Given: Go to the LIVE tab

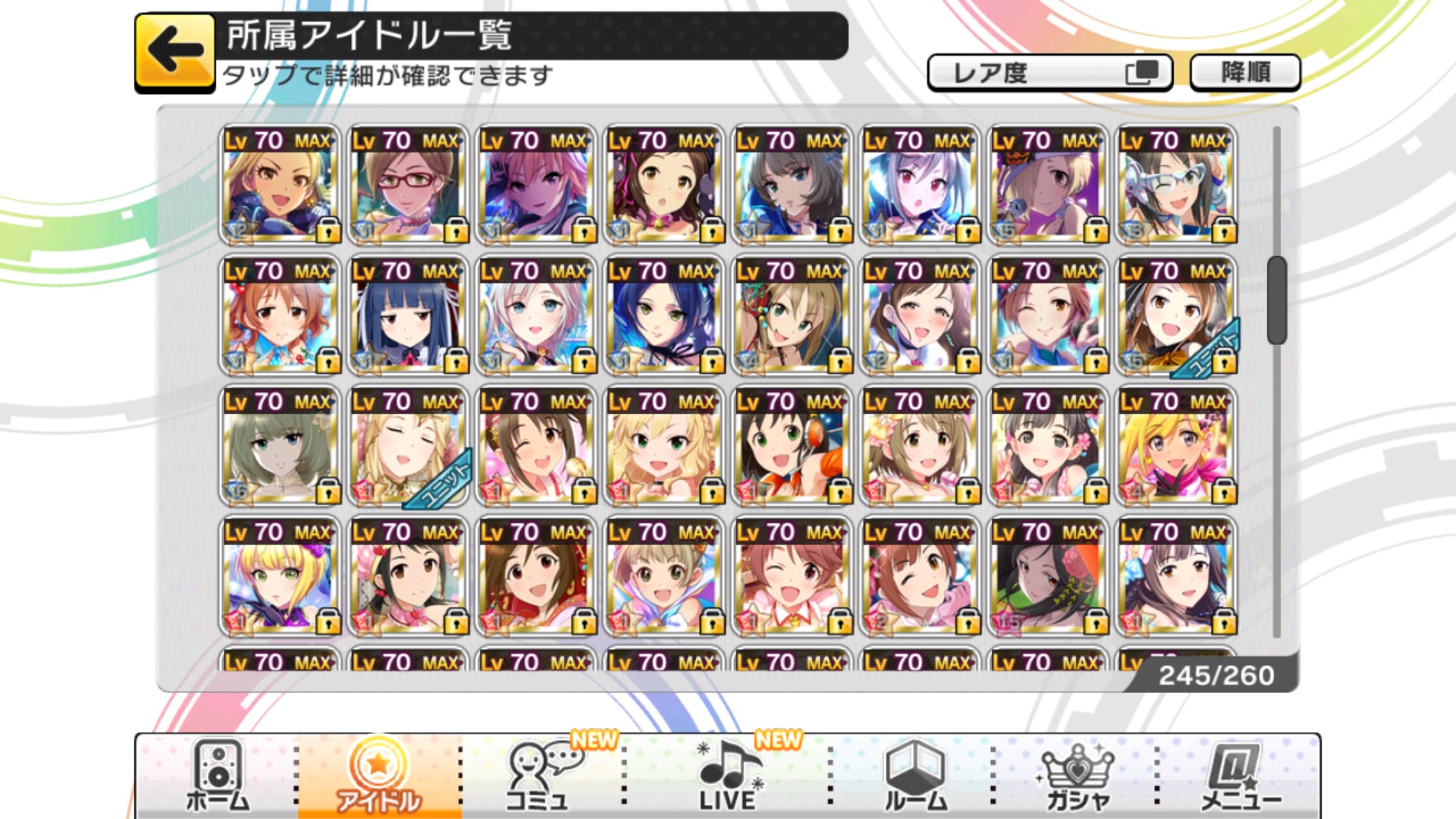Looking at the screenshot, I should click(726, 775).
